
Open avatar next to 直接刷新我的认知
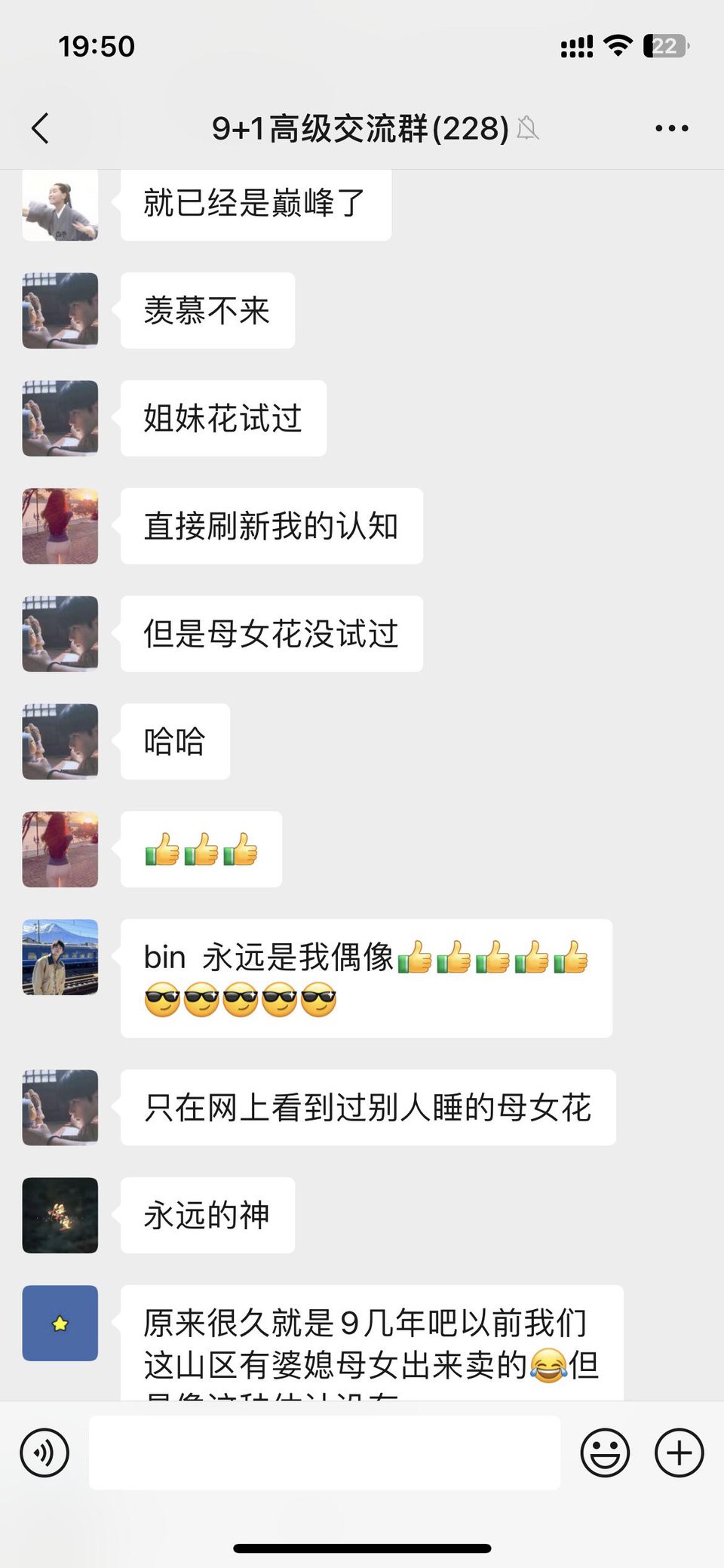coord(60,526)
